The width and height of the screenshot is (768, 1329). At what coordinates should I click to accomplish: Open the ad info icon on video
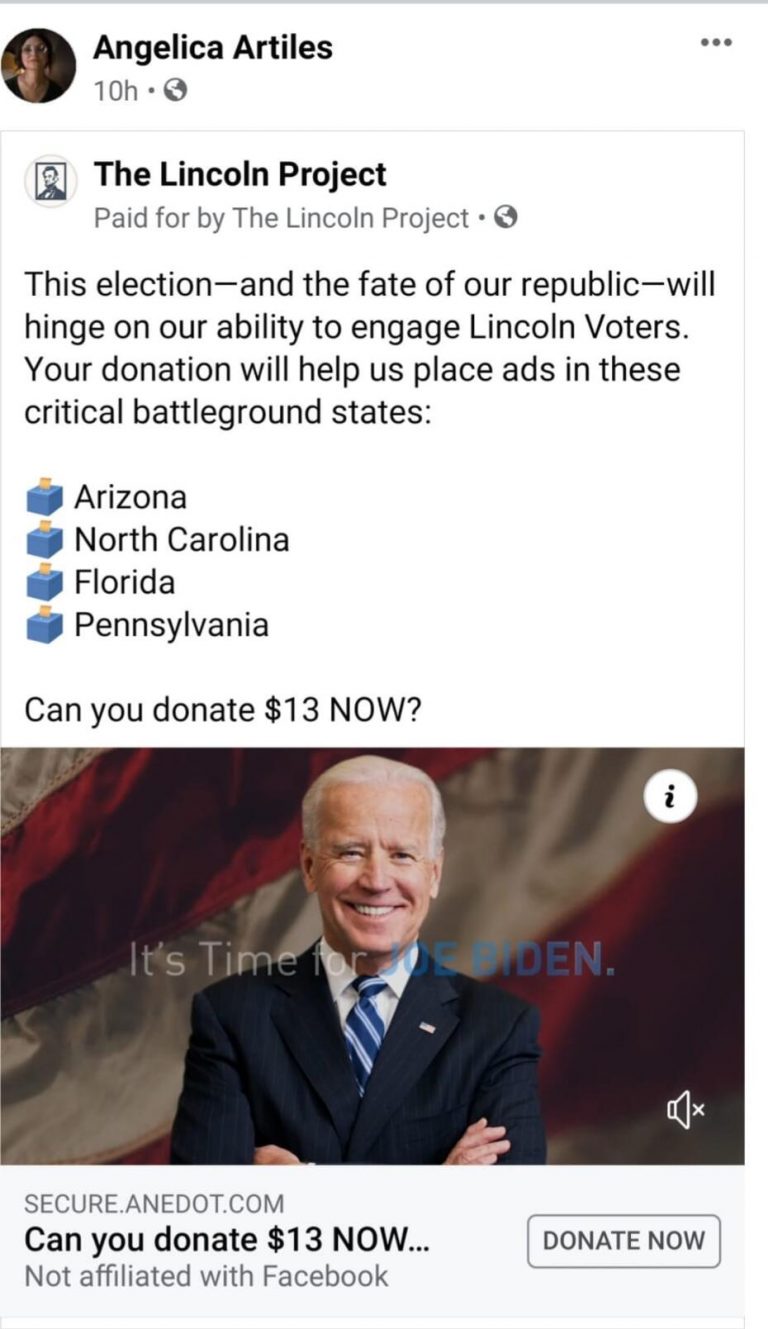click(x=670, y=796)
